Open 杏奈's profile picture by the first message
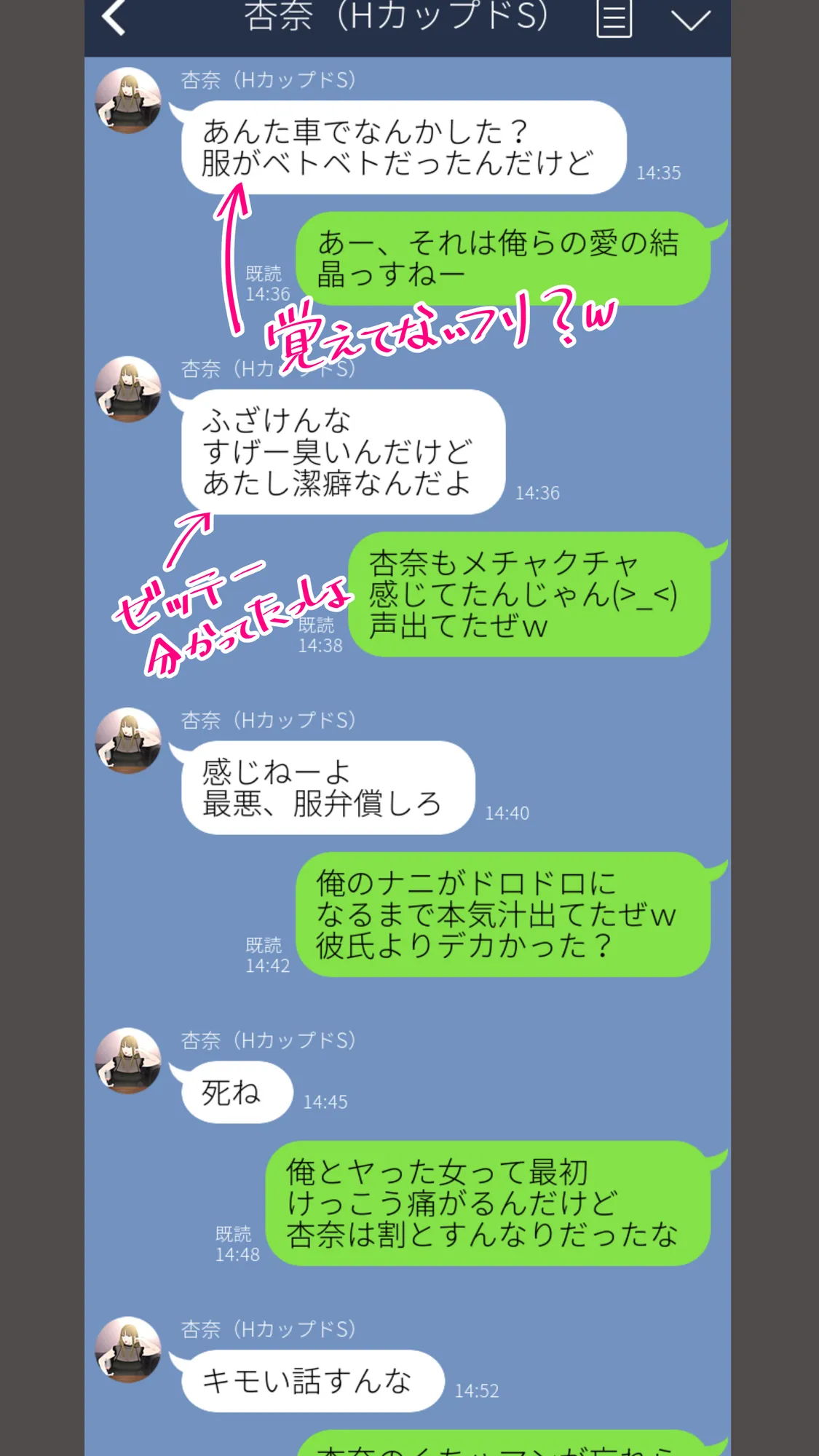 130,98
